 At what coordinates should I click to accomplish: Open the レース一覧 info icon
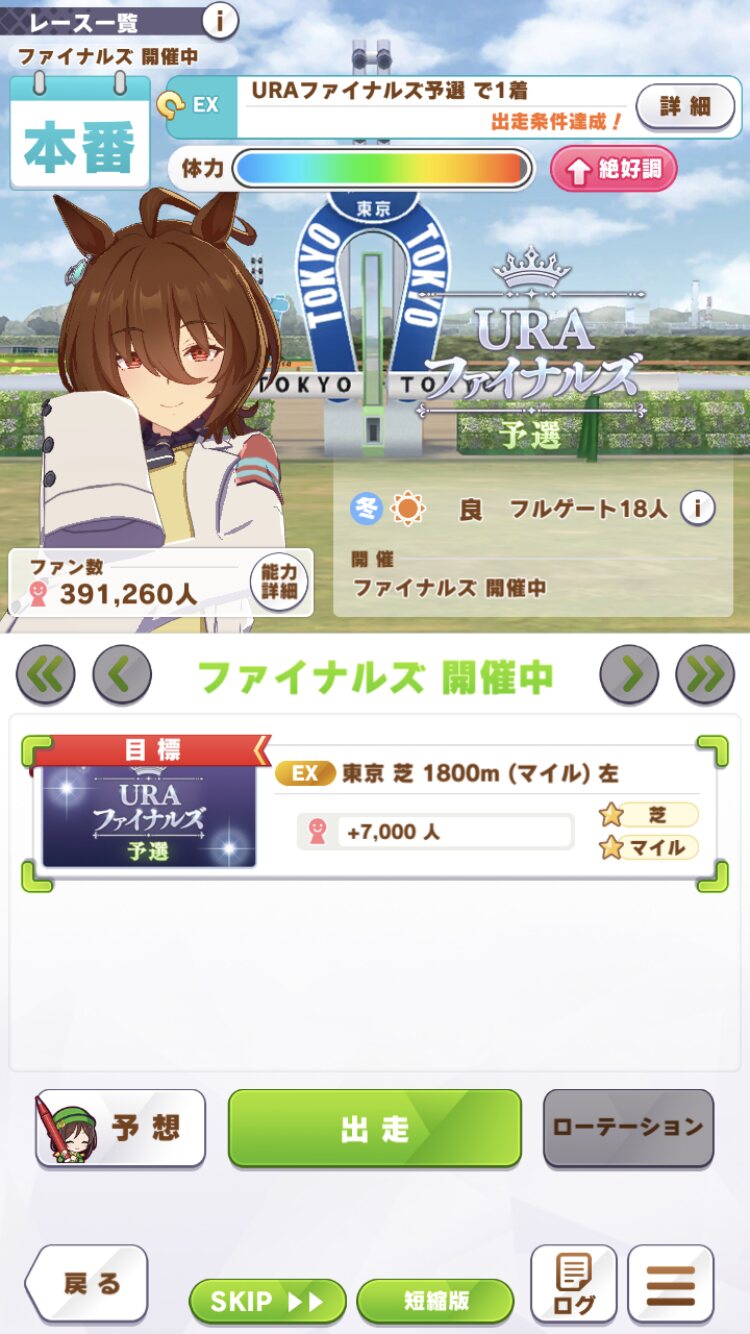click(220, 19)
